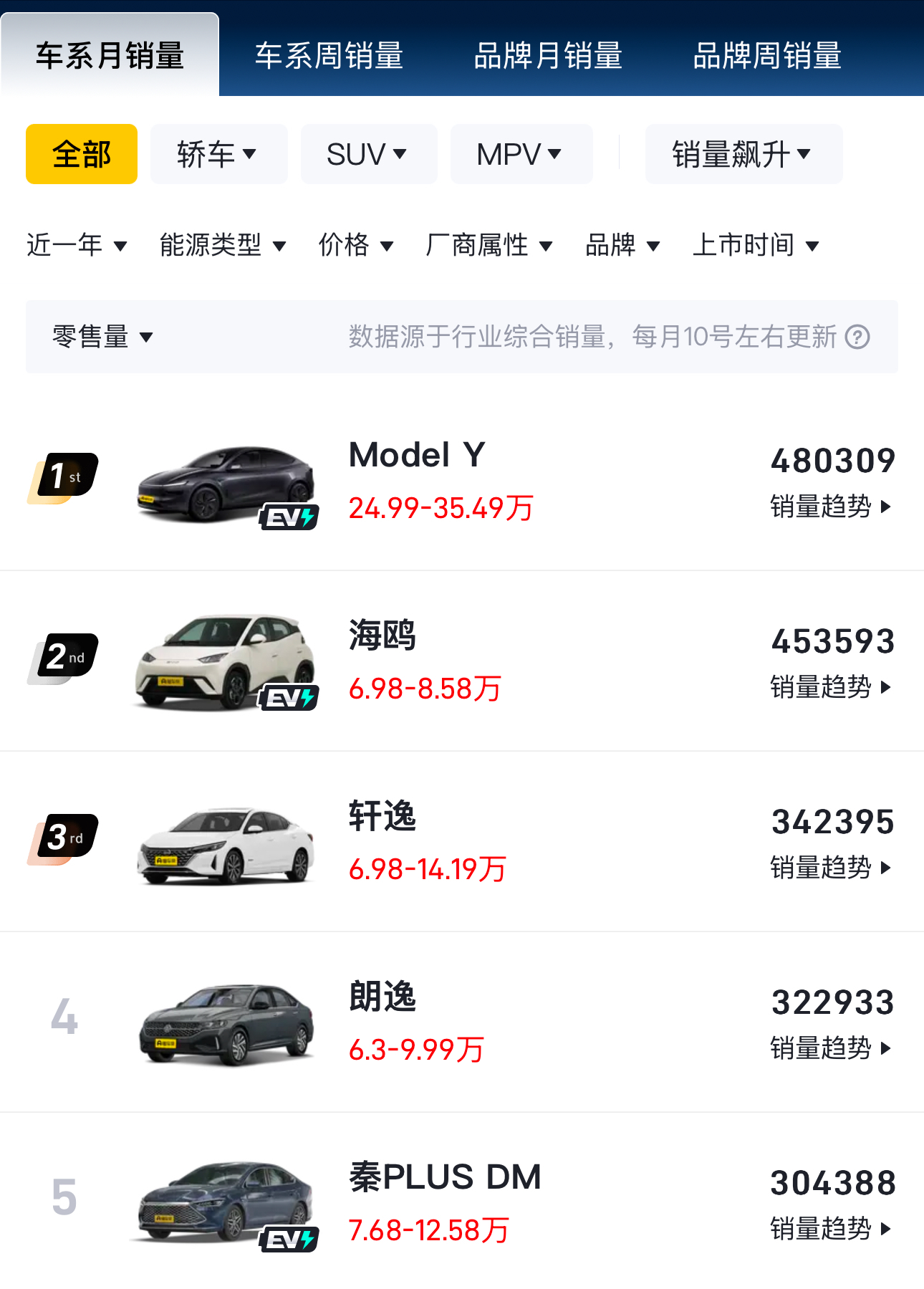Switch to the 车系周销量 tab
Screen dimensions: 924x1289
click(x=329, y=56)
